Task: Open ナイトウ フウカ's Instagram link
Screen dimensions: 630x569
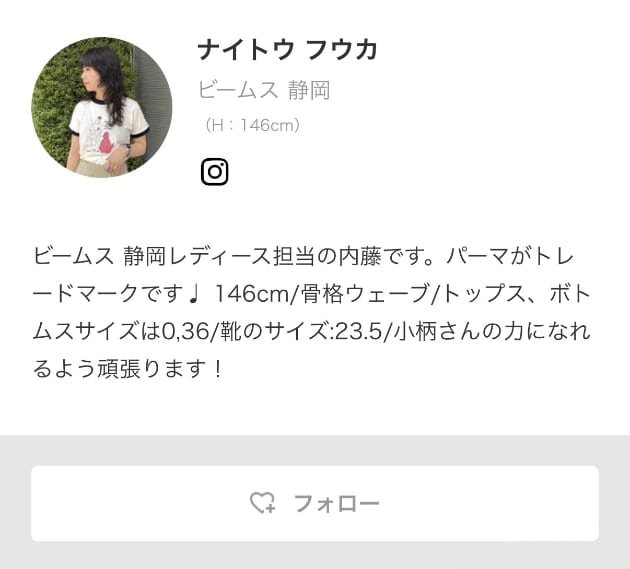Action: pyautogui.click(x=214, y=172)
